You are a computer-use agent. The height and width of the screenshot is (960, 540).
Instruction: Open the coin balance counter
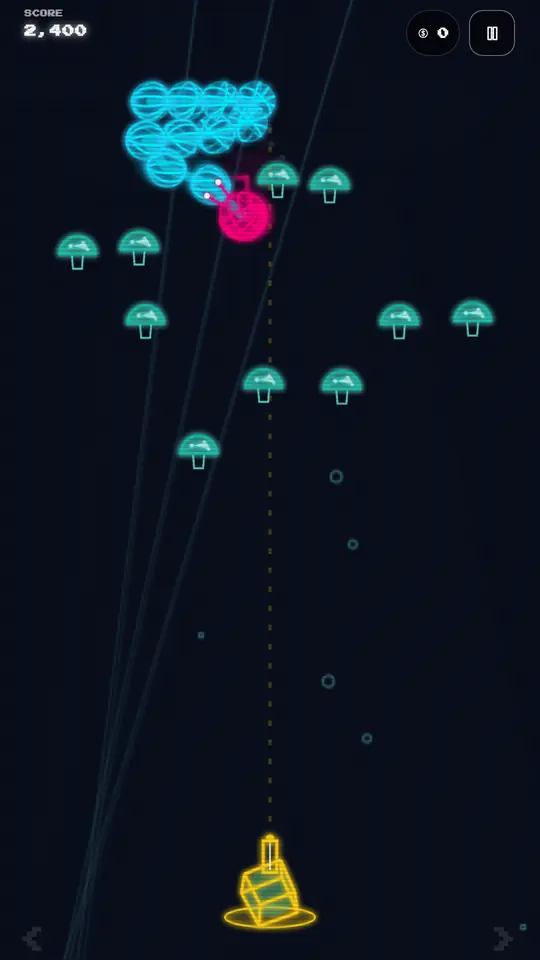(433, 33)
